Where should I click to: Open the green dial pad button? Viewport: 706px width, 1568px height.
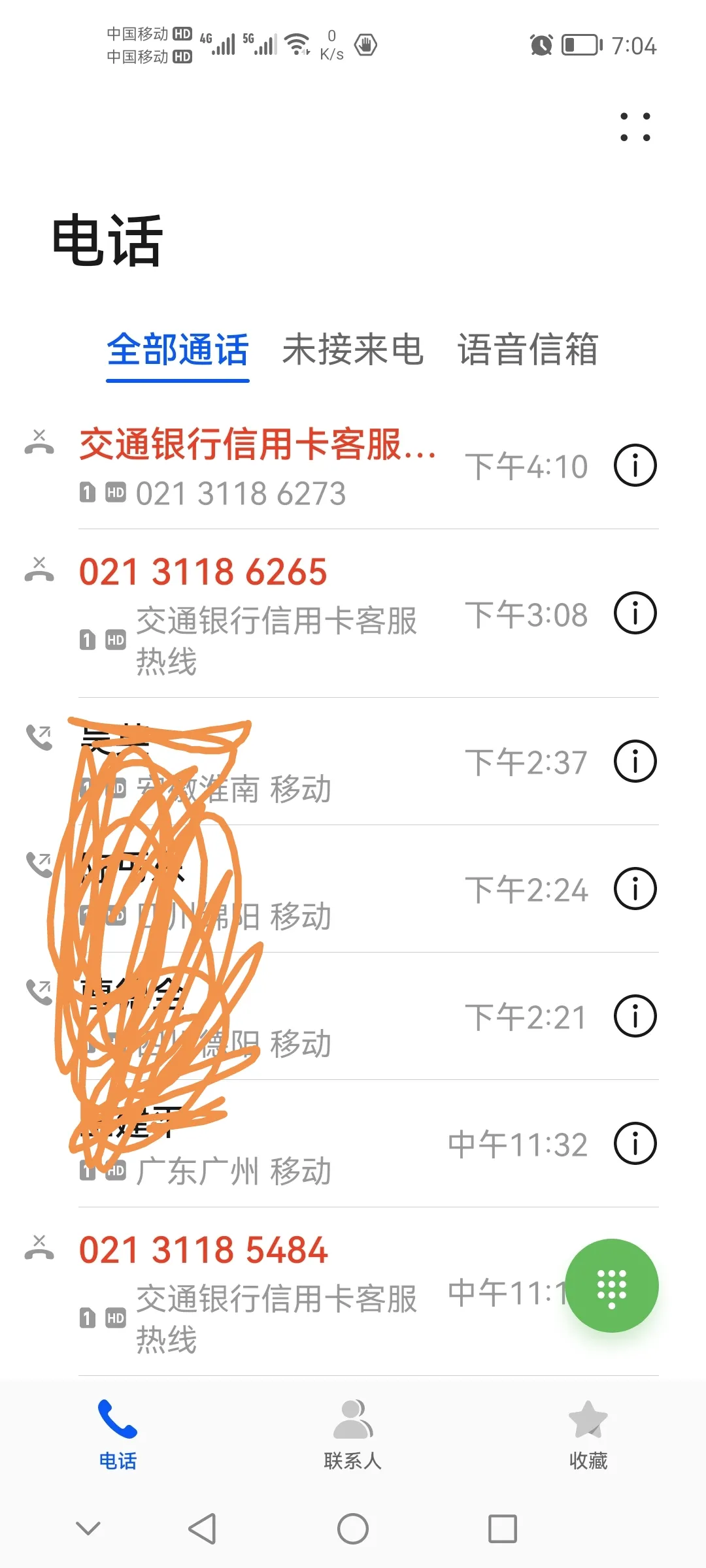pos(612,1286)
